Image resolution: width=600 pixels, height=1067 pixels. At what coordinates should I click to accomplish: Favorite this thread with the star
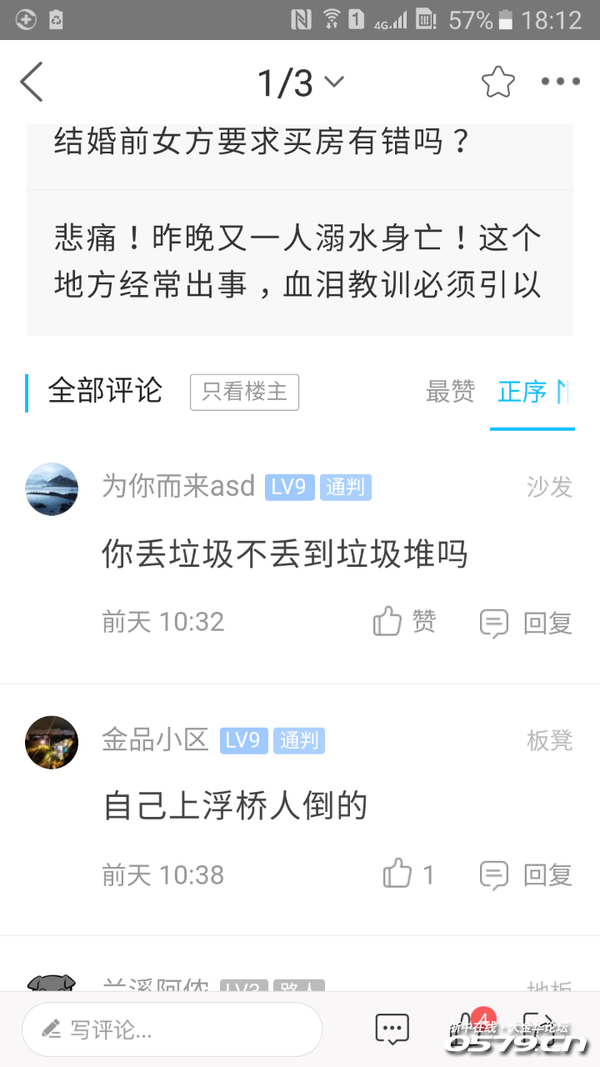(x=498, y=82)
